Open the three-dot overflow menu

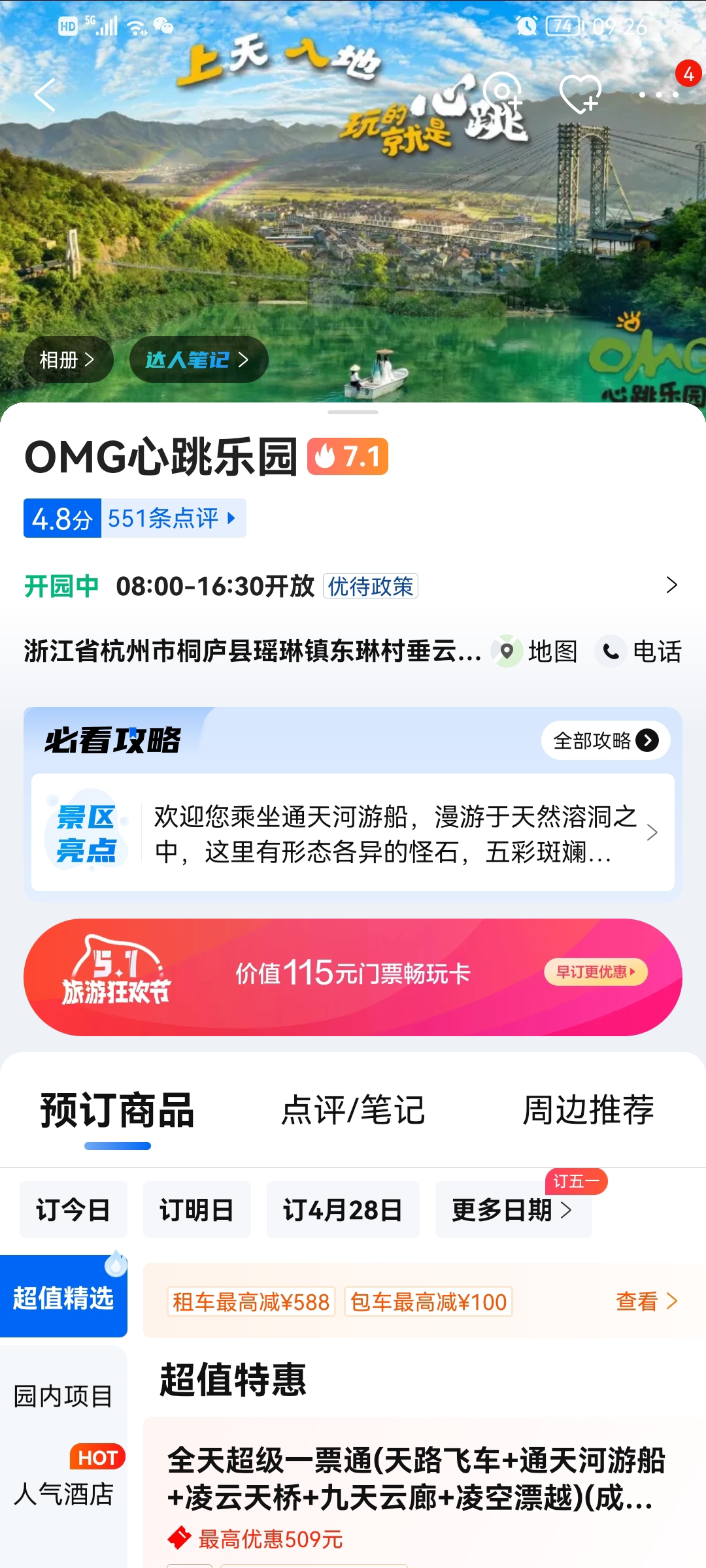pos(658,95)
